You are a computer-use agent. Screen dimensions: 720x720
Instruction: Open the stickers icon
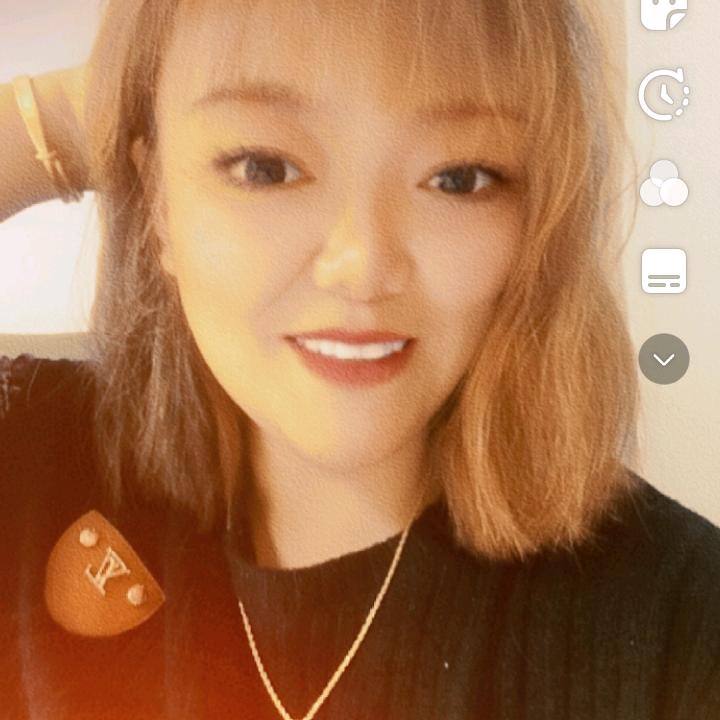click(x=664, y=12)
